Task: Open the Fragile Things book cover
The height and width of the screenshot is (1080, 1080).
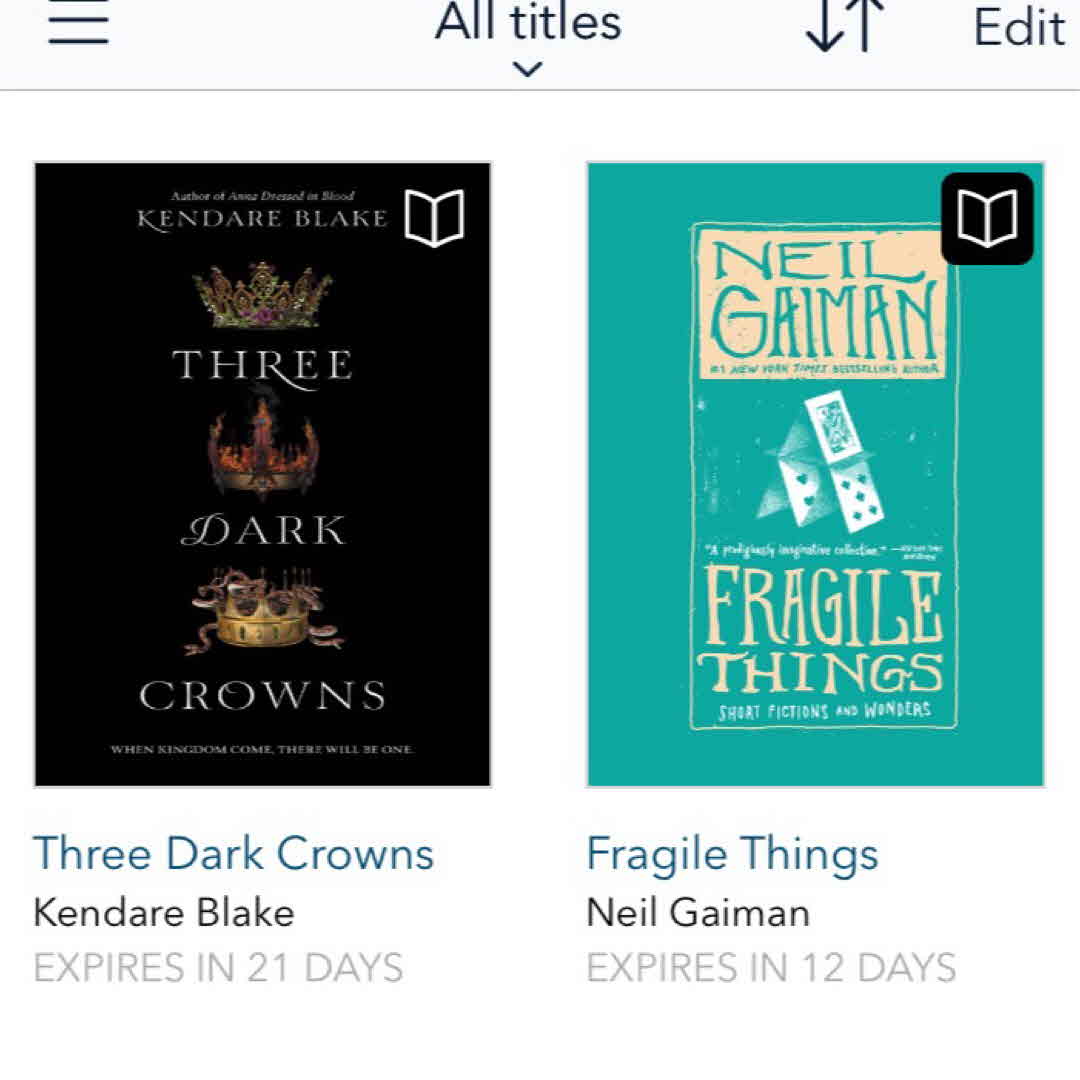Action: [x=815, y=474]
